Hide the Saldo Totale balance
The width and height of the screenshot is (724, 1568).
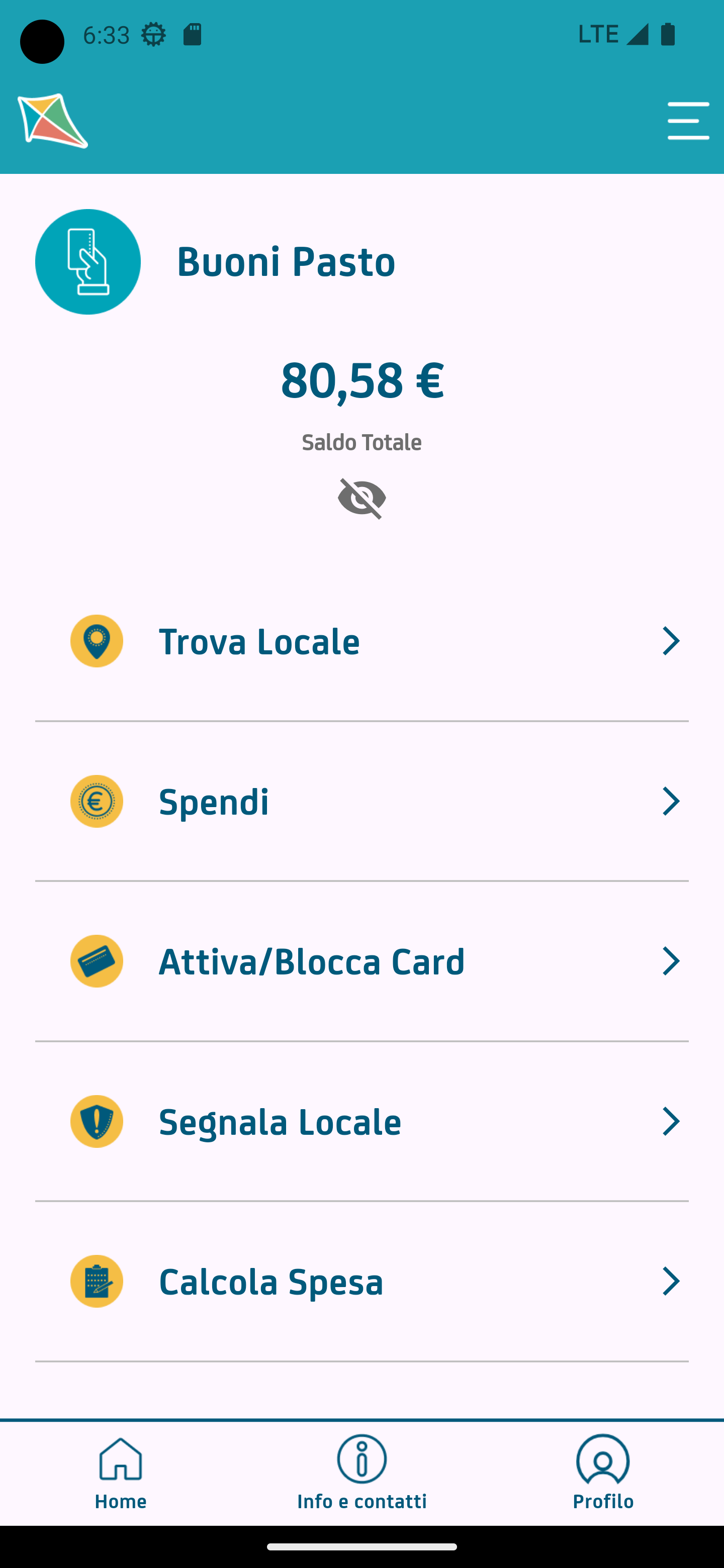(x=361, y=498)
